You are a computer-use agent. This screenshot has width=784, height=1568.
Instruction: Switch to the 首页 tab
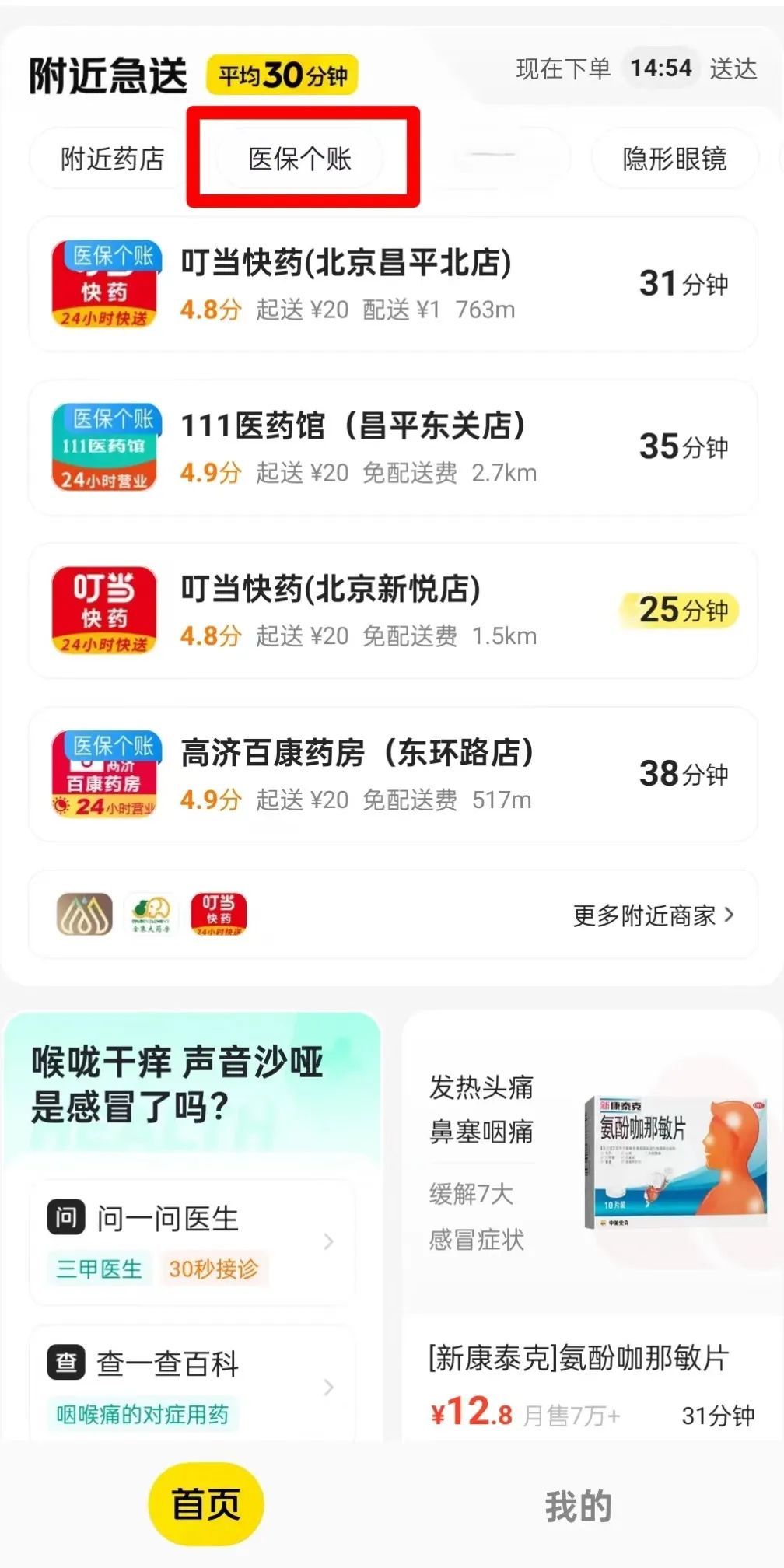206,1504
